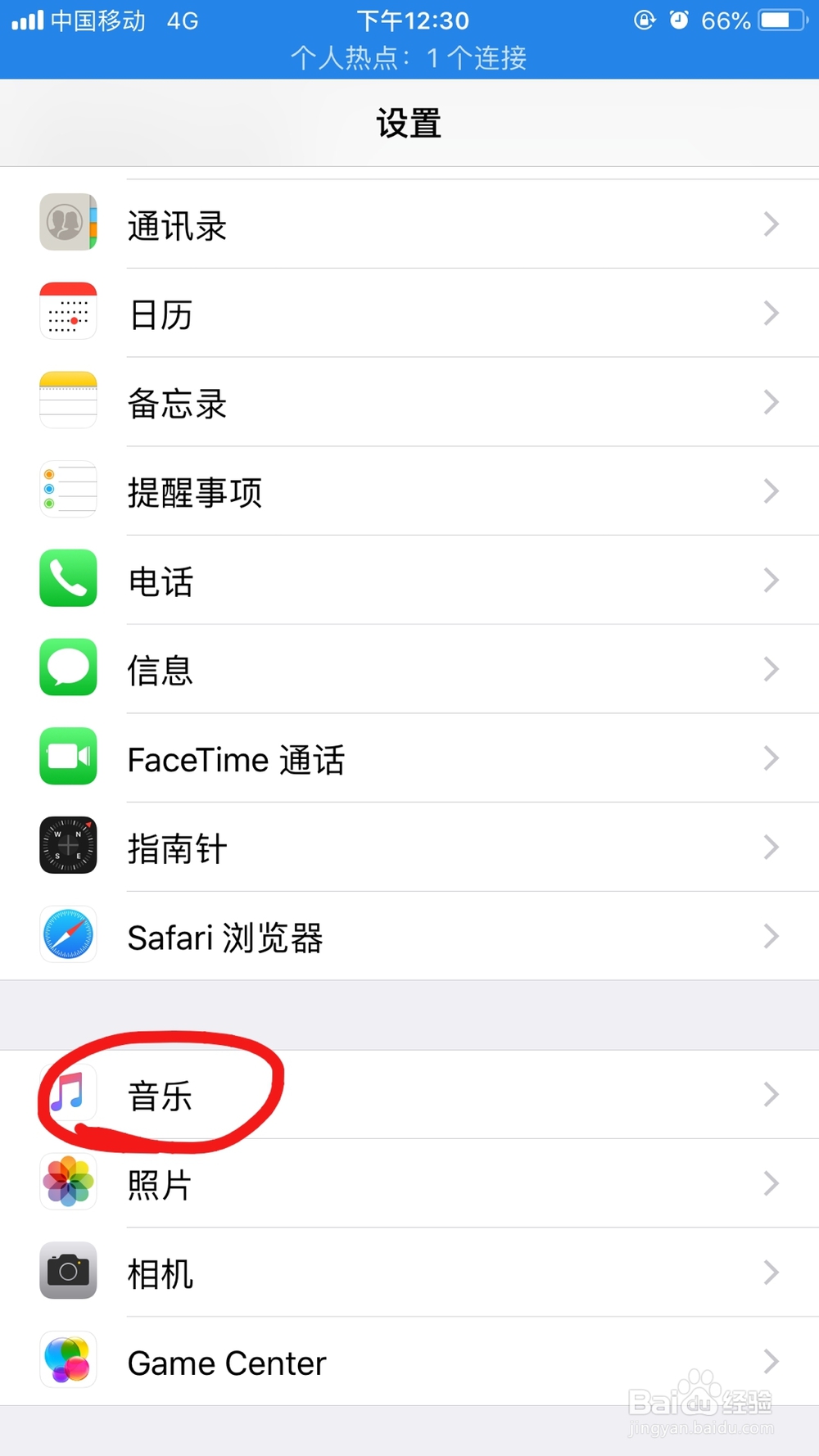Tap the personal hotspot connection banner
This screenshot has width=819, height=1456.
pos(409,58)
